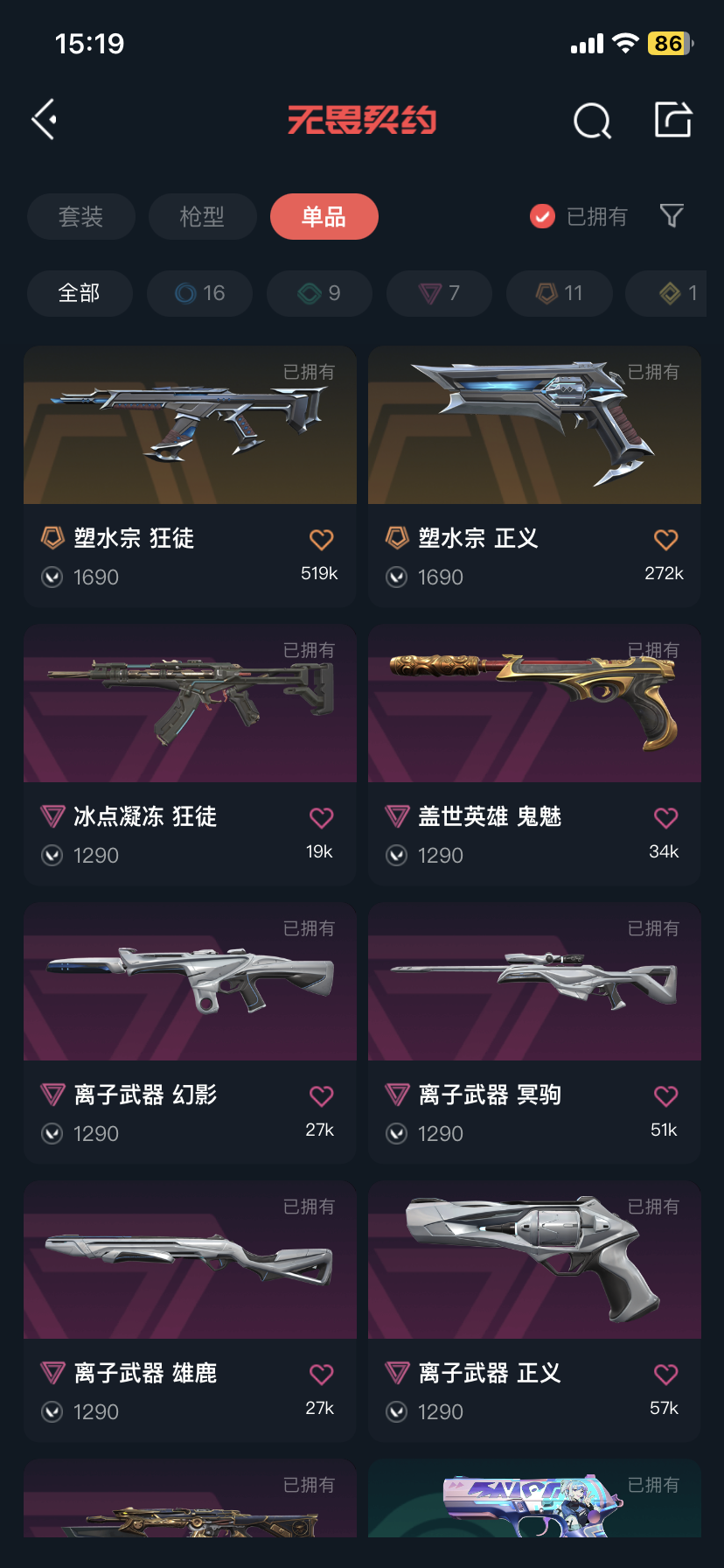Image resolution: width=724 pixels, height=1568 pixels.
Task: Like the 离子武器 冥驹 skin
Action: [x=665, y=1096]
